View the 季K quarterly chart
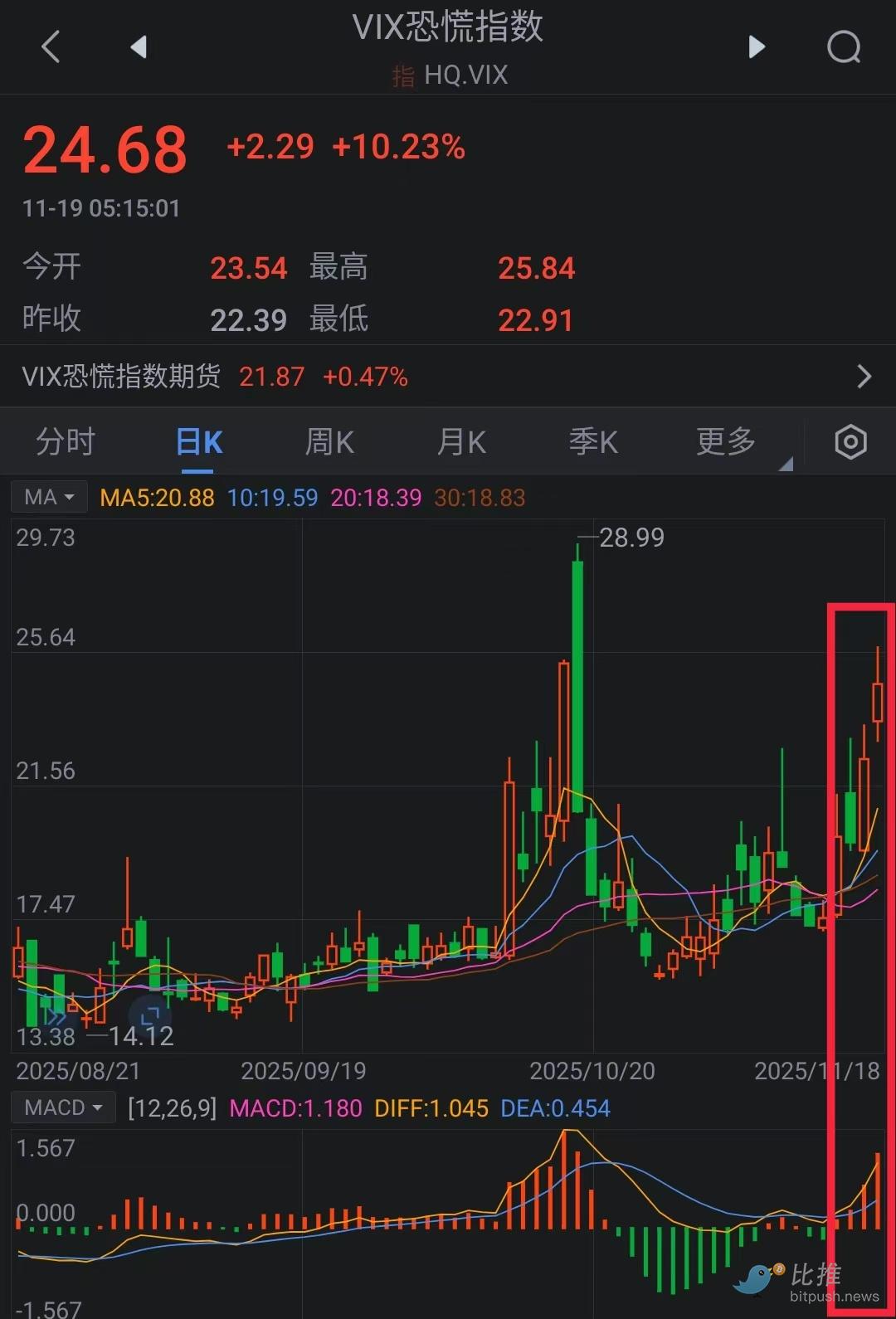Image resolution: width=896 pixels, height=1319 pixels. 593,442
